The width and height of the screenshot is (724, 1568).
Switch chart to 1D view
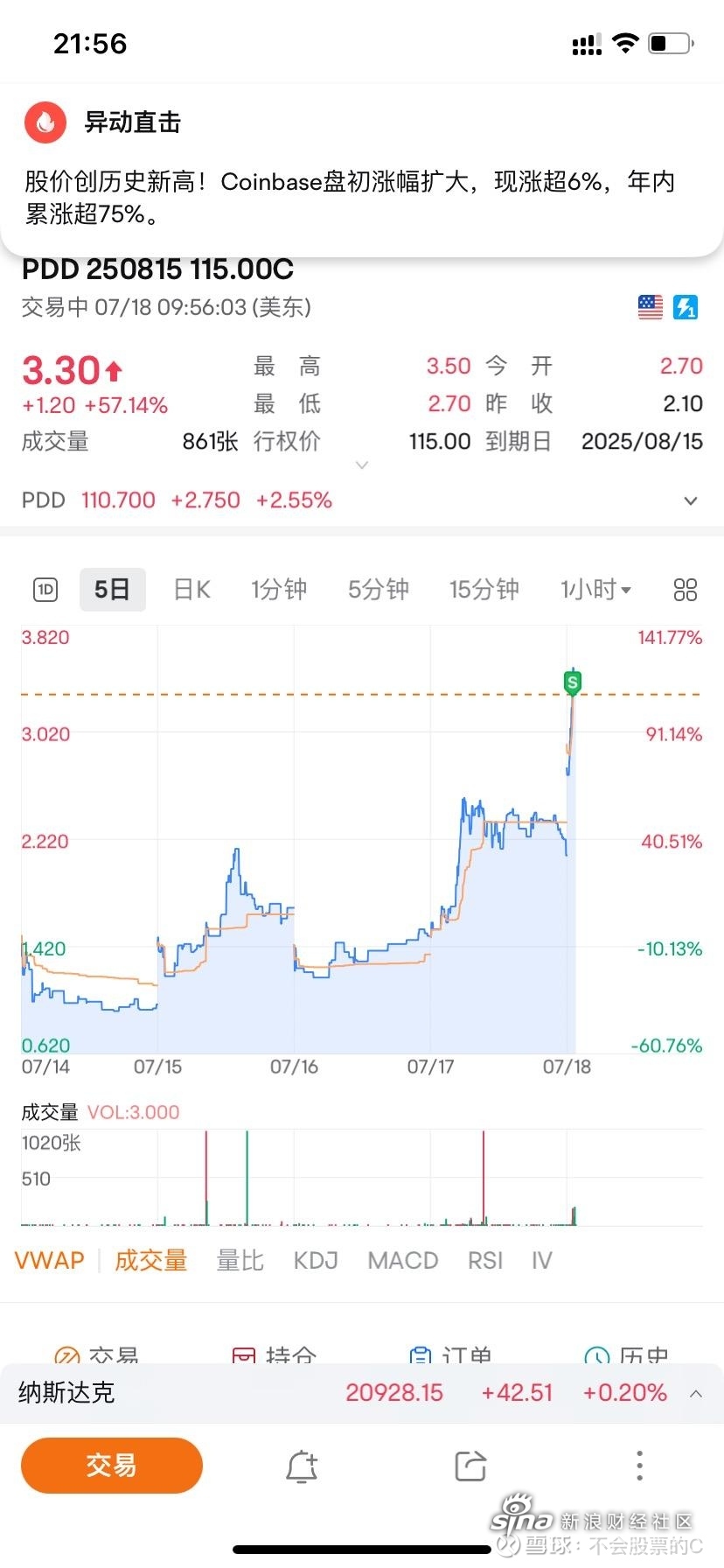point(45,590)
